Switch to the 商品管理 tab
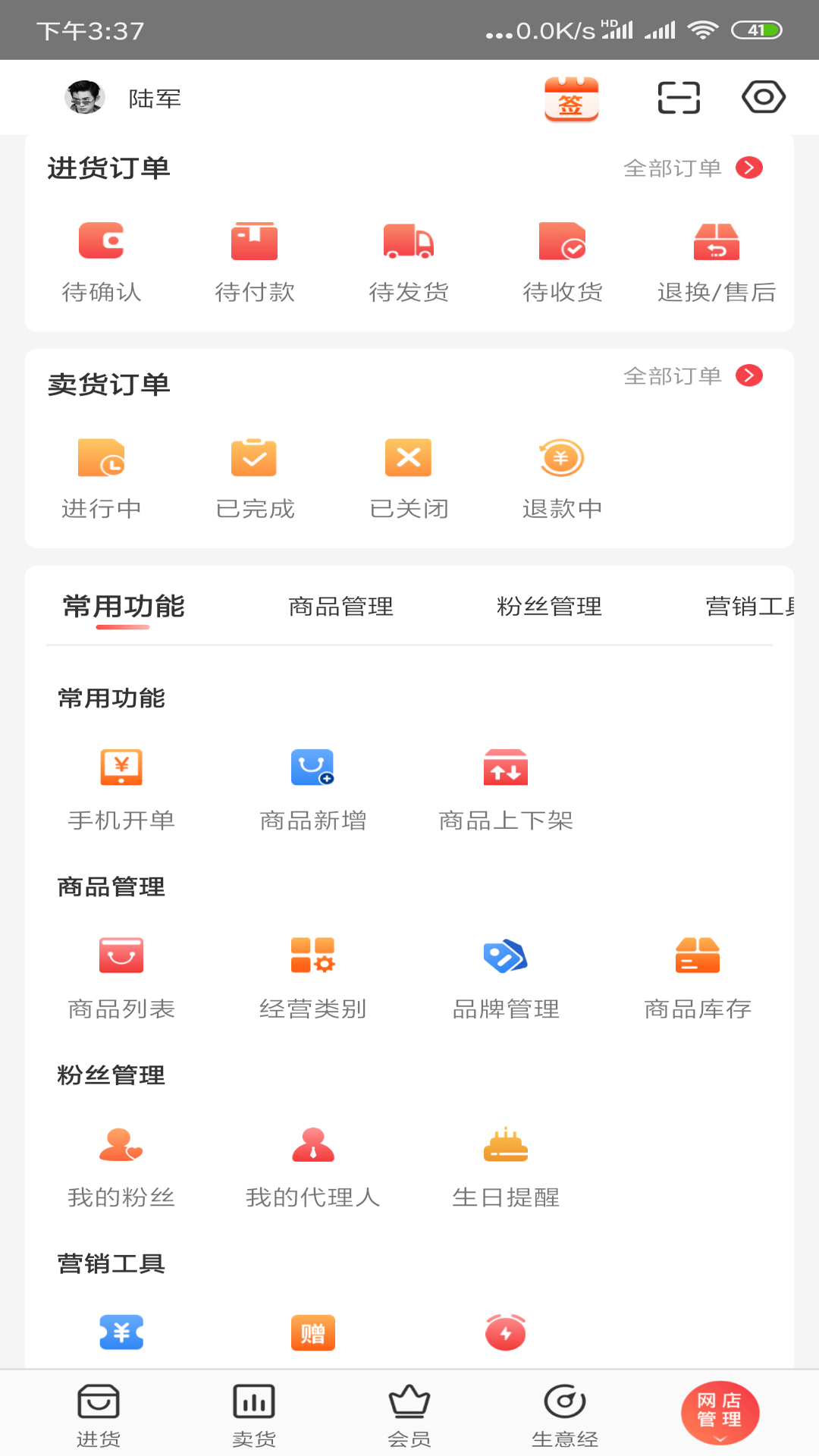Image resolution: width=819 pixels, height=1456 pixels. (340, 607)
